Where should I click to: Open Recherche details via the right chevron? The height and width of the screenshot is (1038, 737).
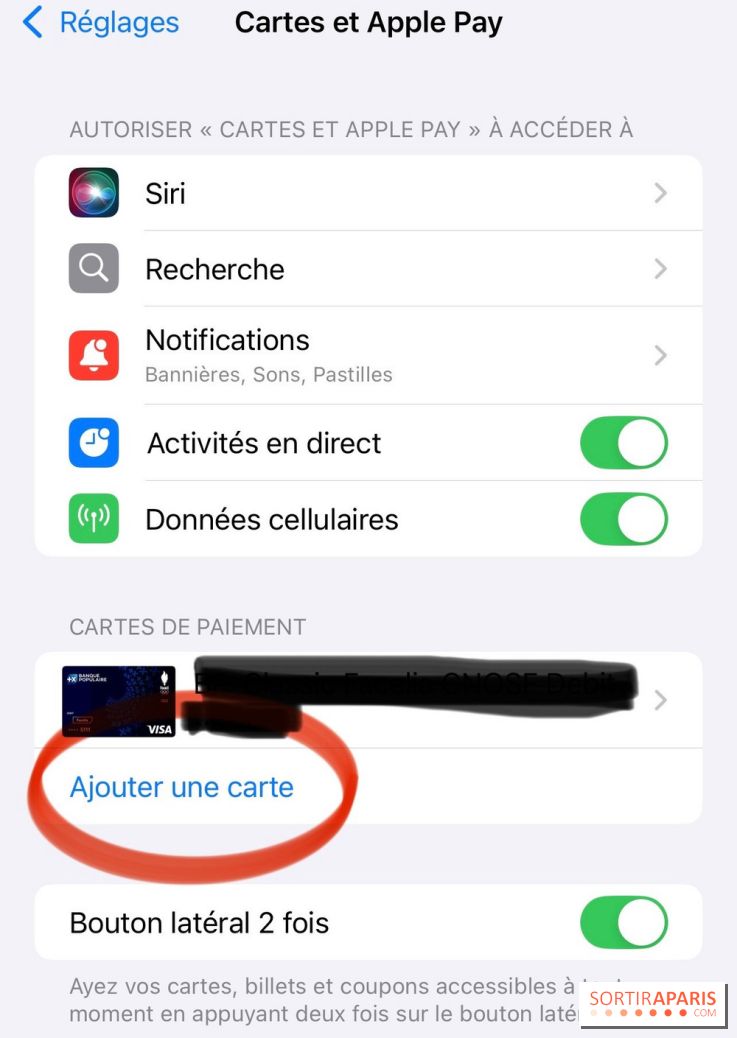point(659,268)
